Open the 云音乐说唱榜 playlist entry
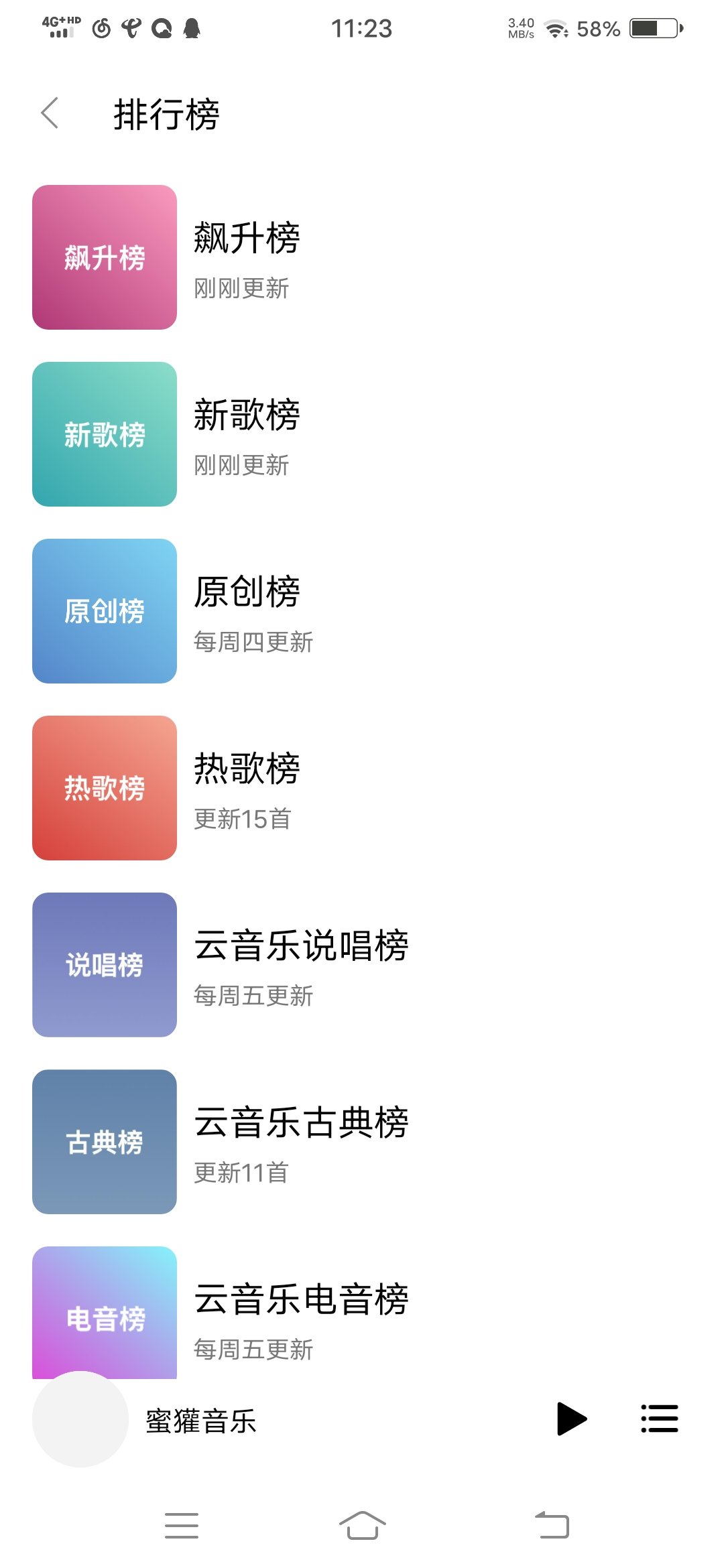 pos(302,948)
